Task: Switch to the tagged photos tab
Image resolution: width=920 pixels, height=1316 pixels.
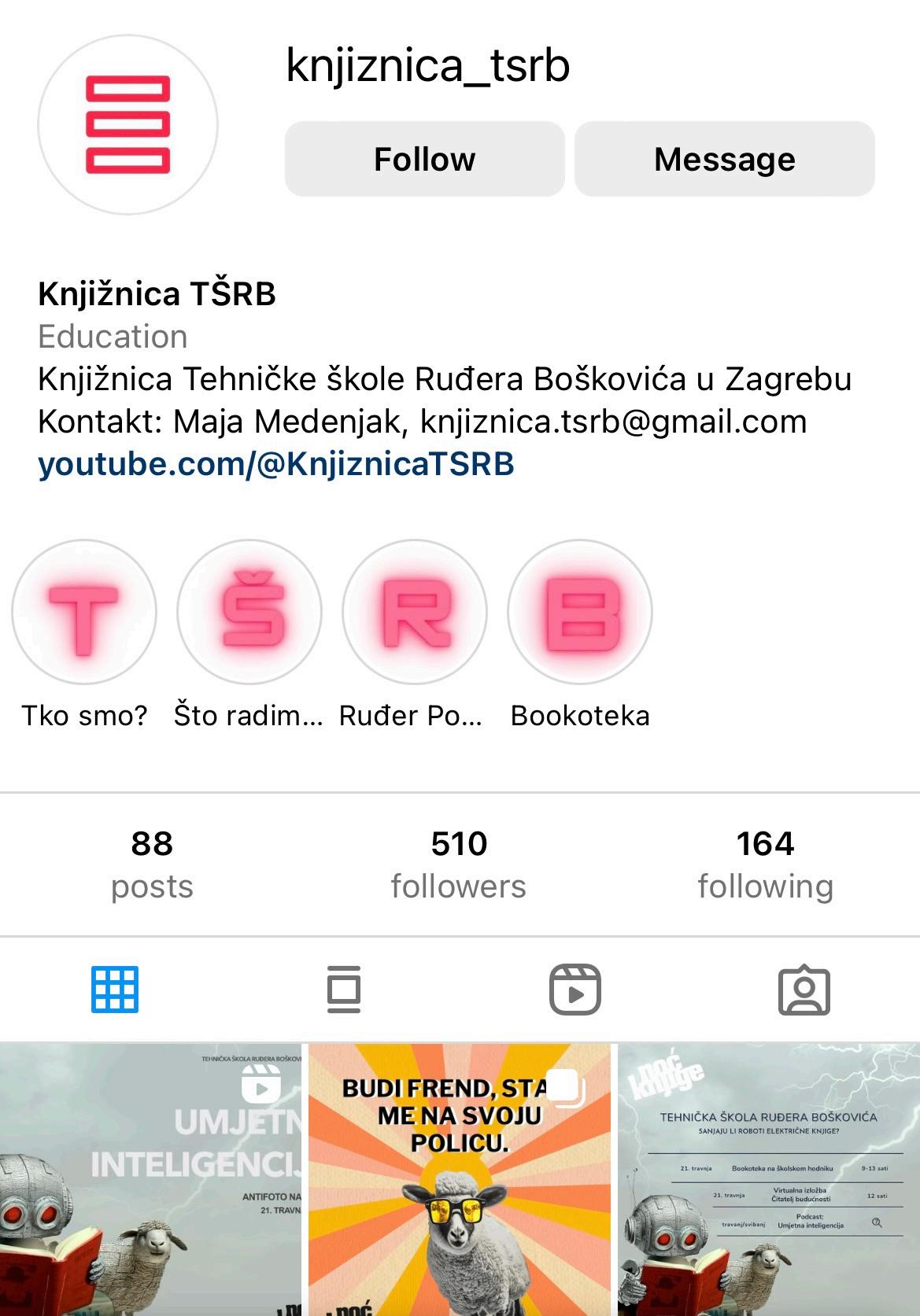Action: coord(804,989)
